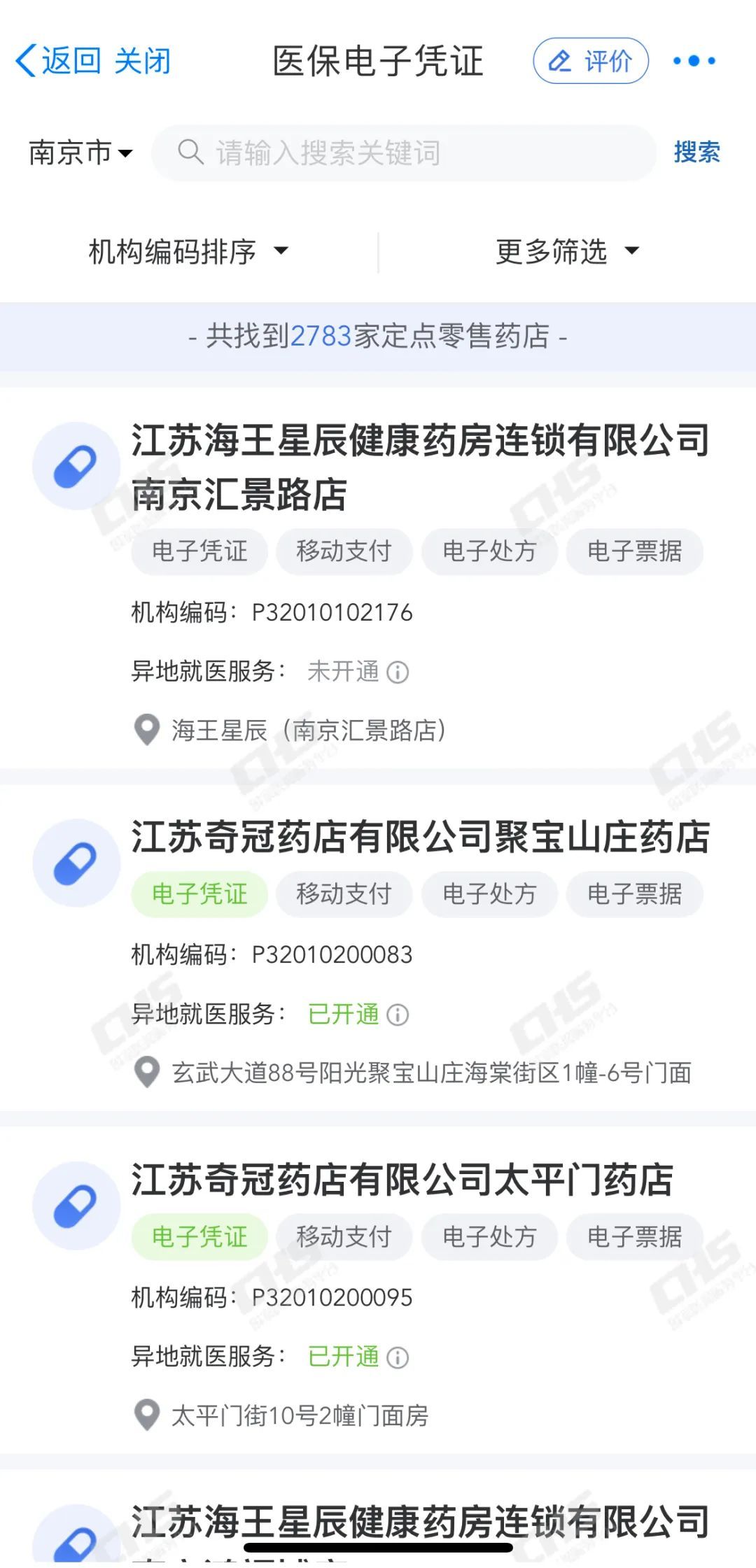Tap the info icon beside 聚宝山庄 已开通 status
756x1568 pixels.
[x=397, y=1015]
